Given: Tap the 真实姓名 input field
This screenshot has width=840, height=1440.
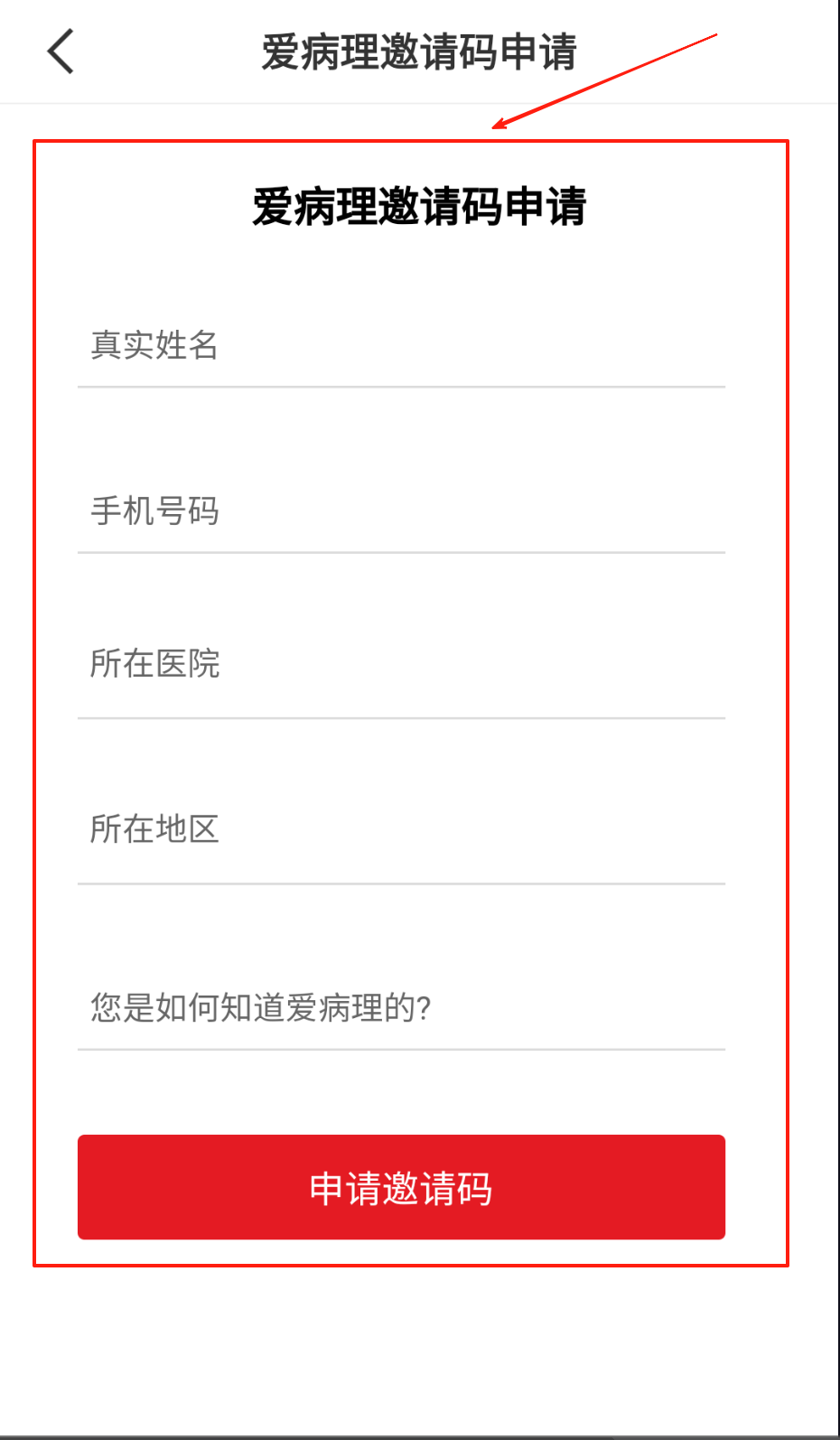Looking at the screenshot, I should pos(401,346).
